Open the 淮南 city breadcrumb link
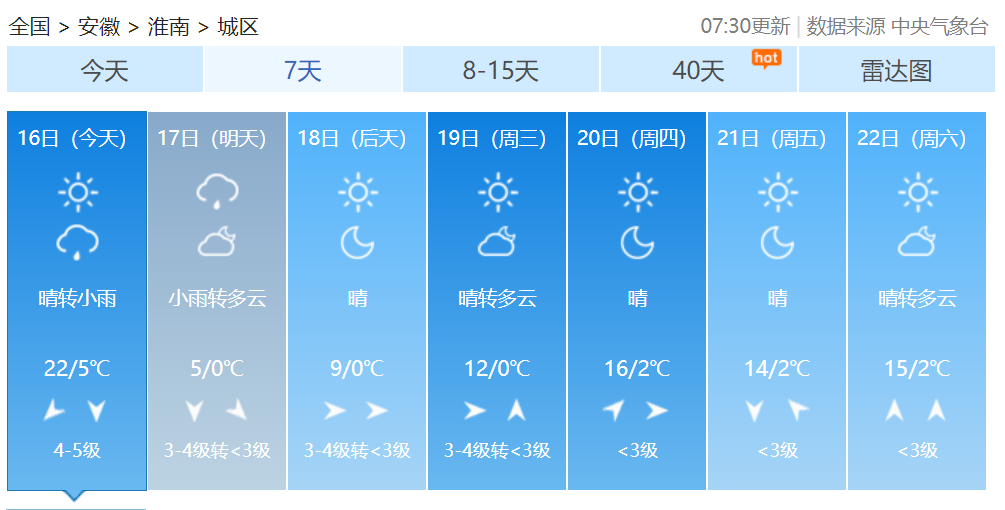Image resolution: width=1005 pixels, height=510 pixels. tap(168, 27)
